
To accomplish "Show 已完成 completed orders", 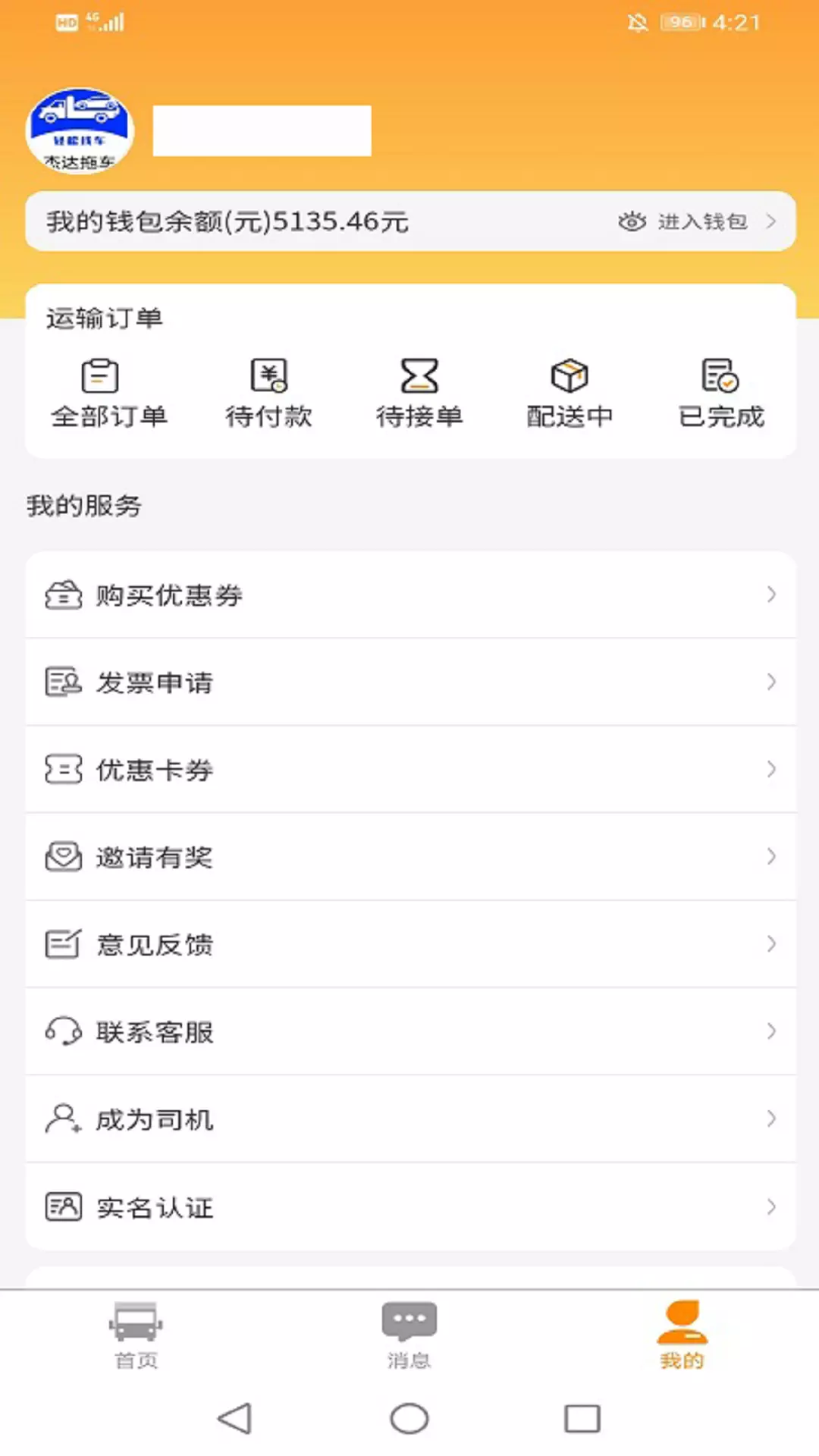I will (x=721, y=394).
